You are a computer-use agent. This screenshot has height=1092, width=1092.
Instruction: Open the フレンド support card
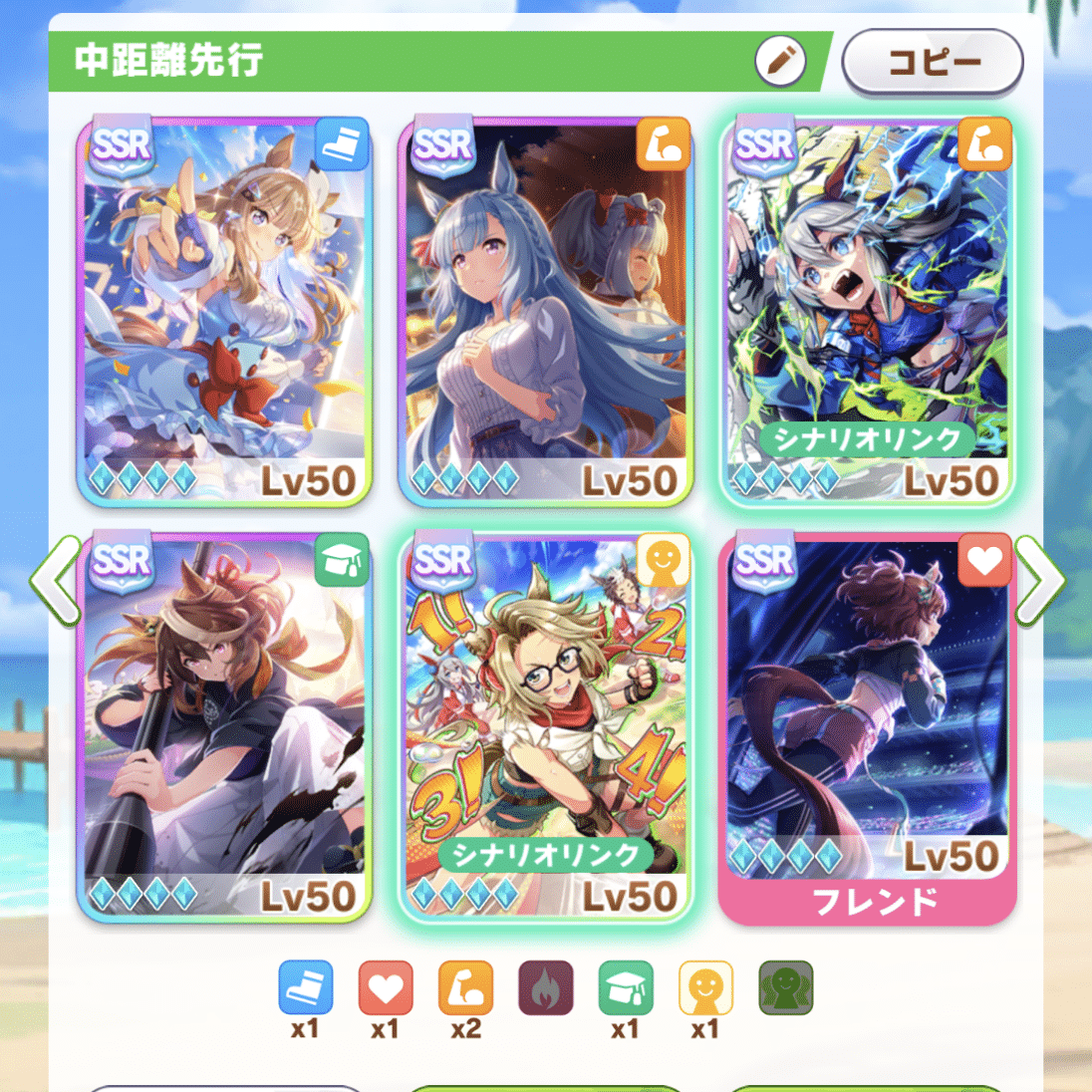866,727
